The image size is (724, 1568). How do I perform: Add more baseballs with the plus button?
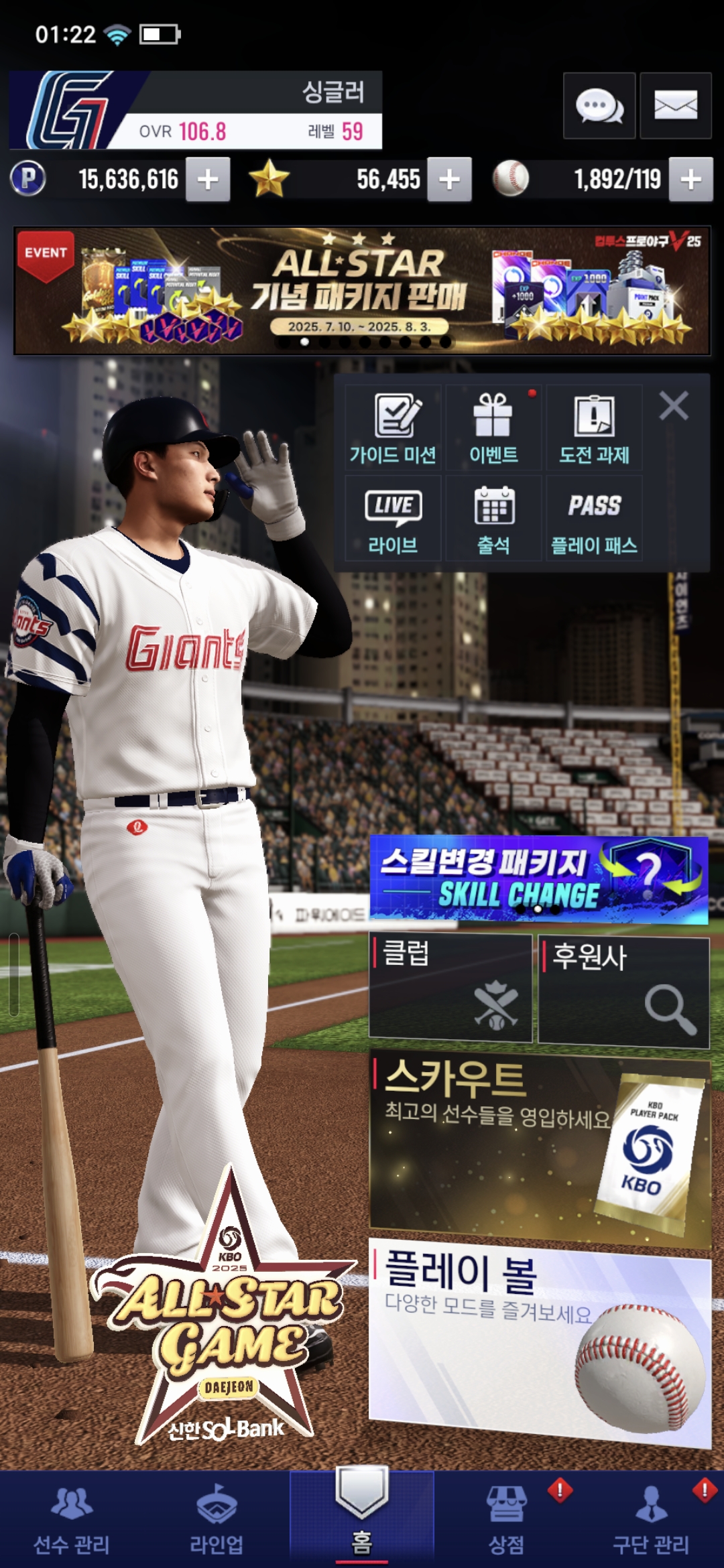[x=690, y=180]
